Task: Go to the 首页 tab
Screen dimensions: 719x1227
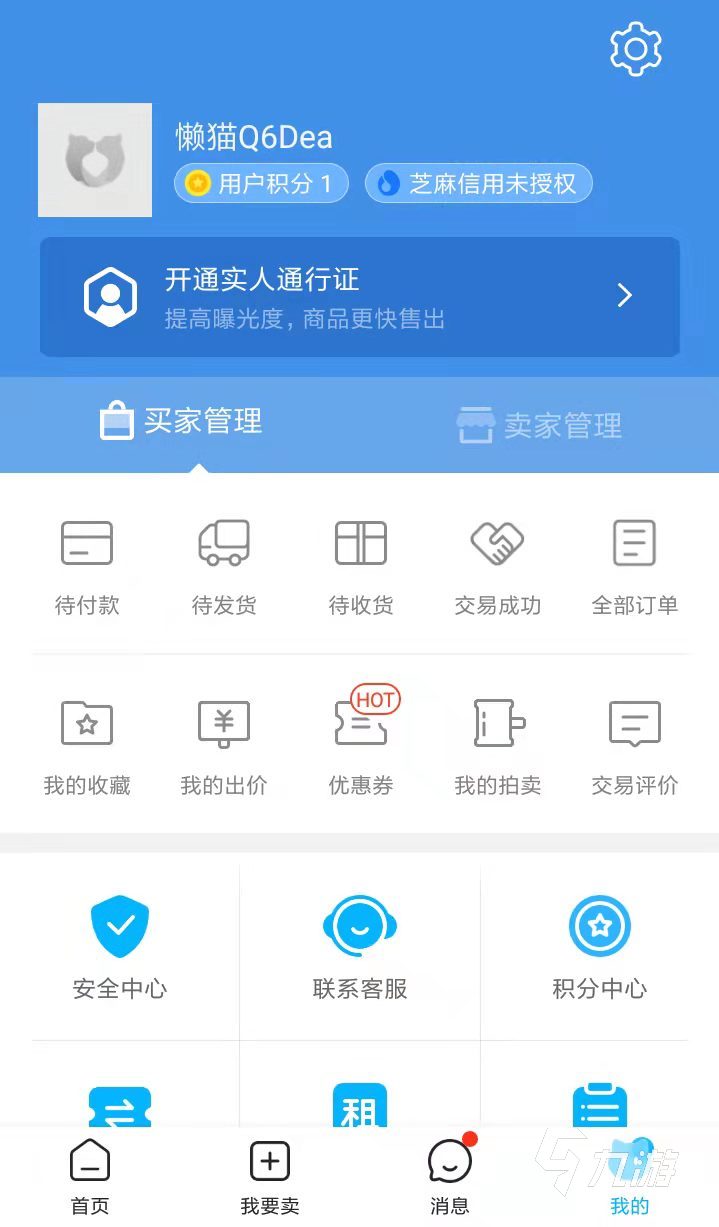Action: point(90,1177)
